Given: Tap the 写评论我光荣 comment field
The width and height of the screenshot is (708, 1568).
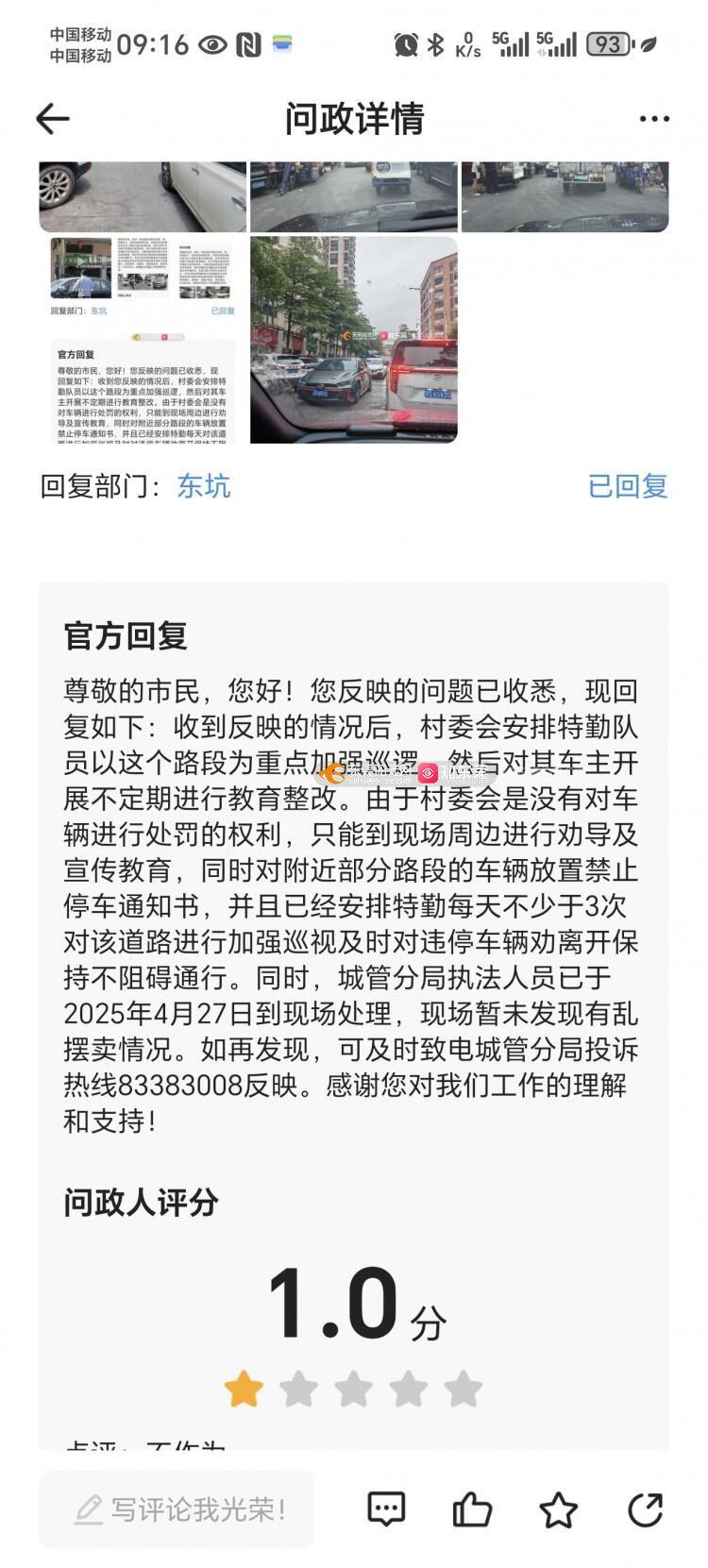Looking at the screenshot, I should point(177,1509).
